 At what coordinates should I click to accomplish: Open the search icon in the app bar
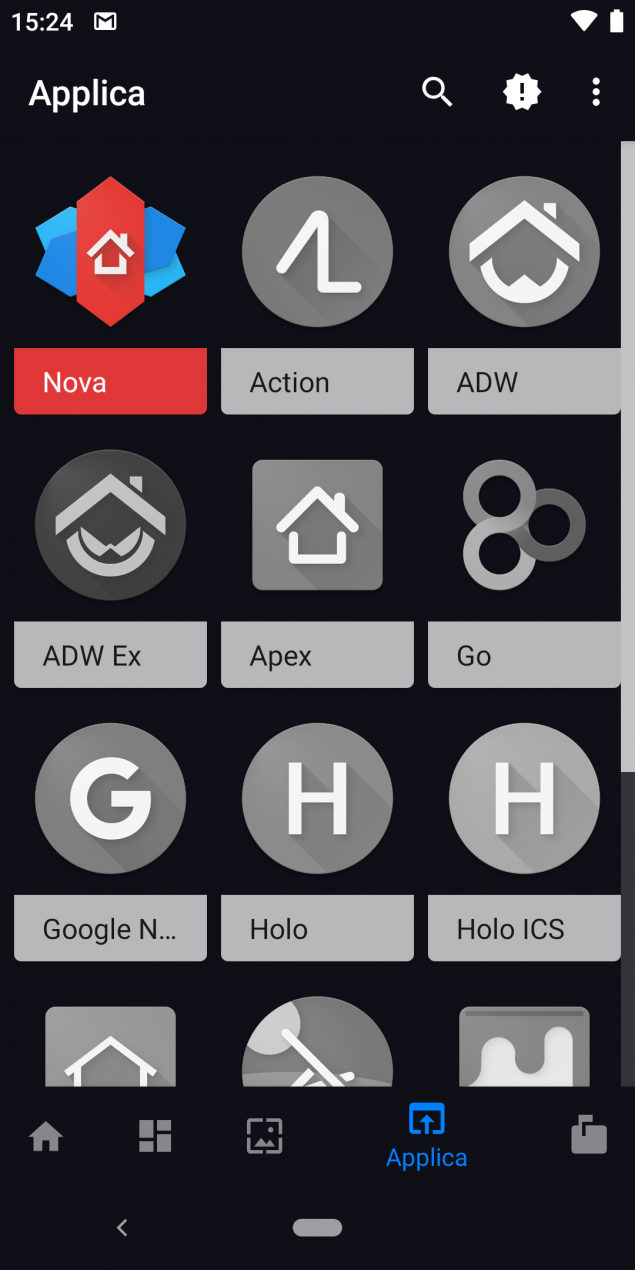437,92
